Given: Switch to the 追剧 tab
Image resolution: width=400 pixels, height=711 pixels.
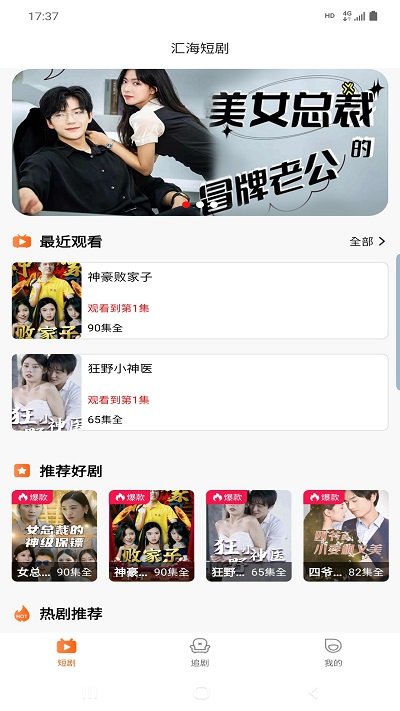Looking at the screenshot, I should point(200,653).
